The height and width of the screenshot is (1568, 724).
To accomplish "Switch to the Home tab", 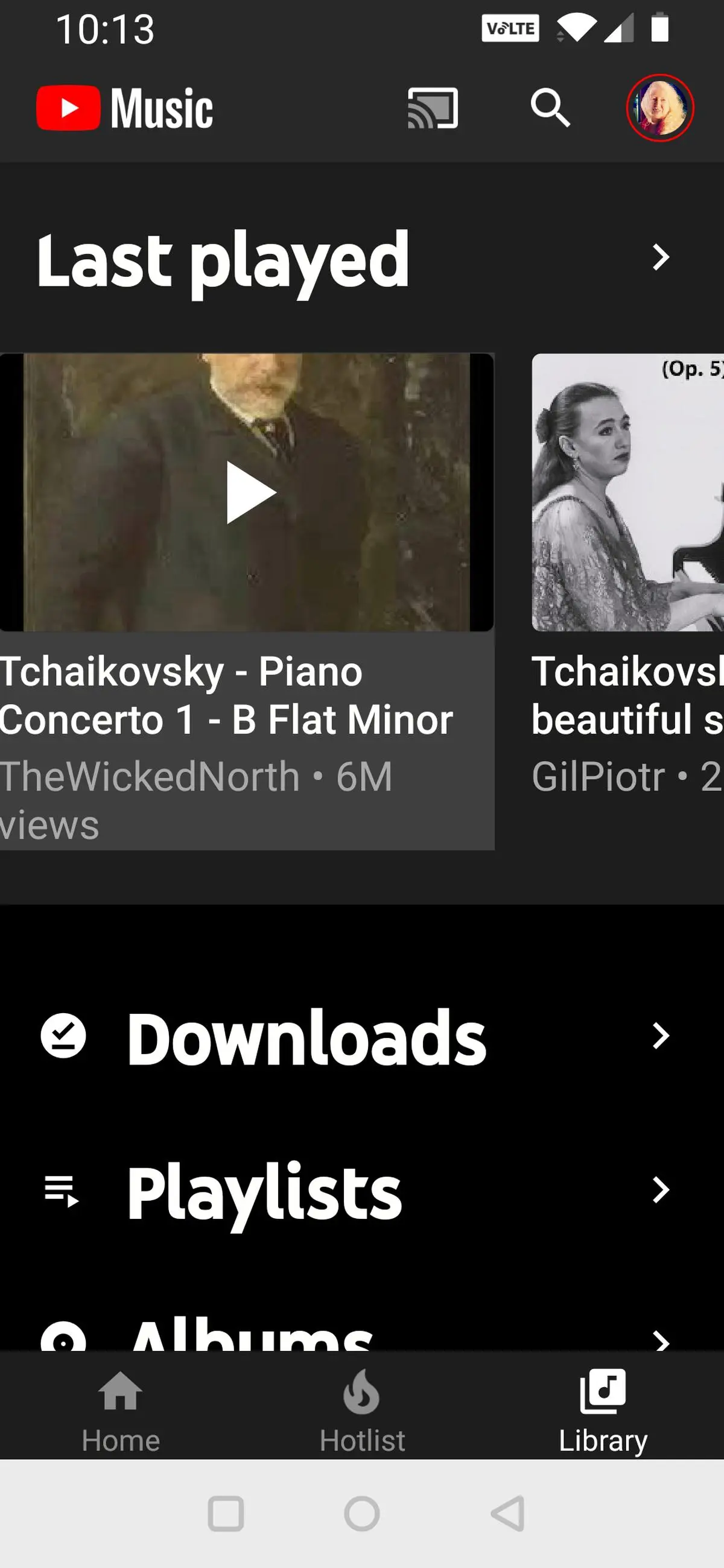I will tap(121, 1411).
